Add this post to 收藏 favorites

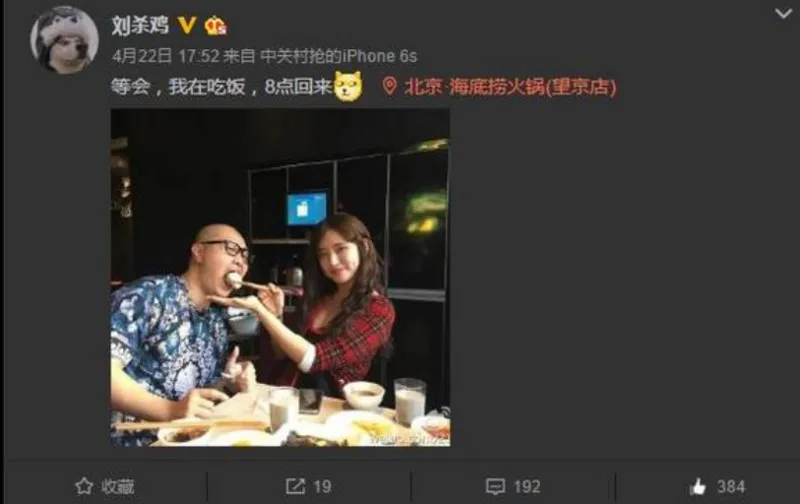[x=104, y=486]
